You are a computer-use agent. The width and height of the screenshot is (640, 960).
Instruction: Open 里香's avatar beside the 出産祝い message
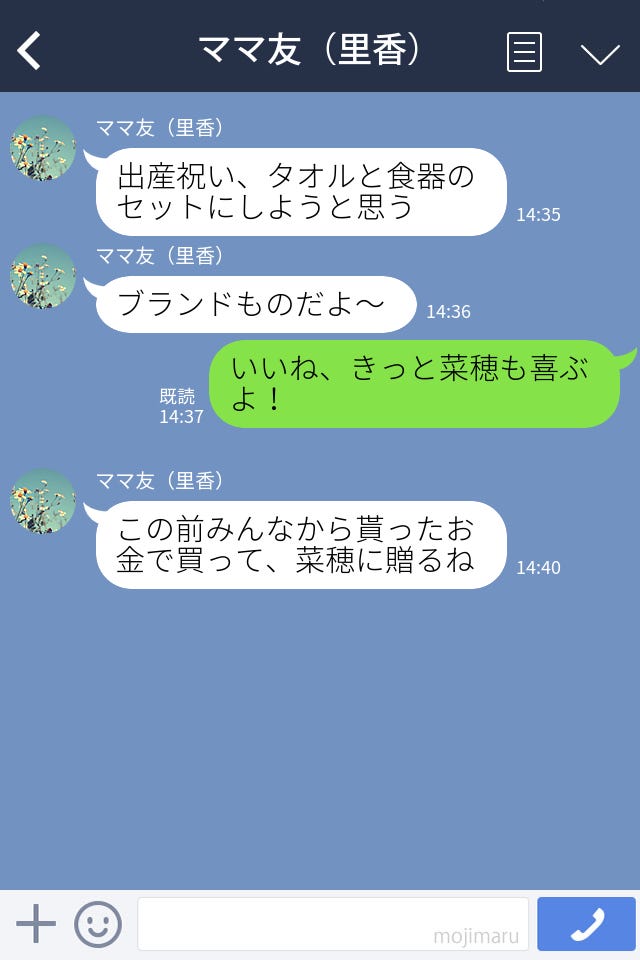tap(43, 148)
